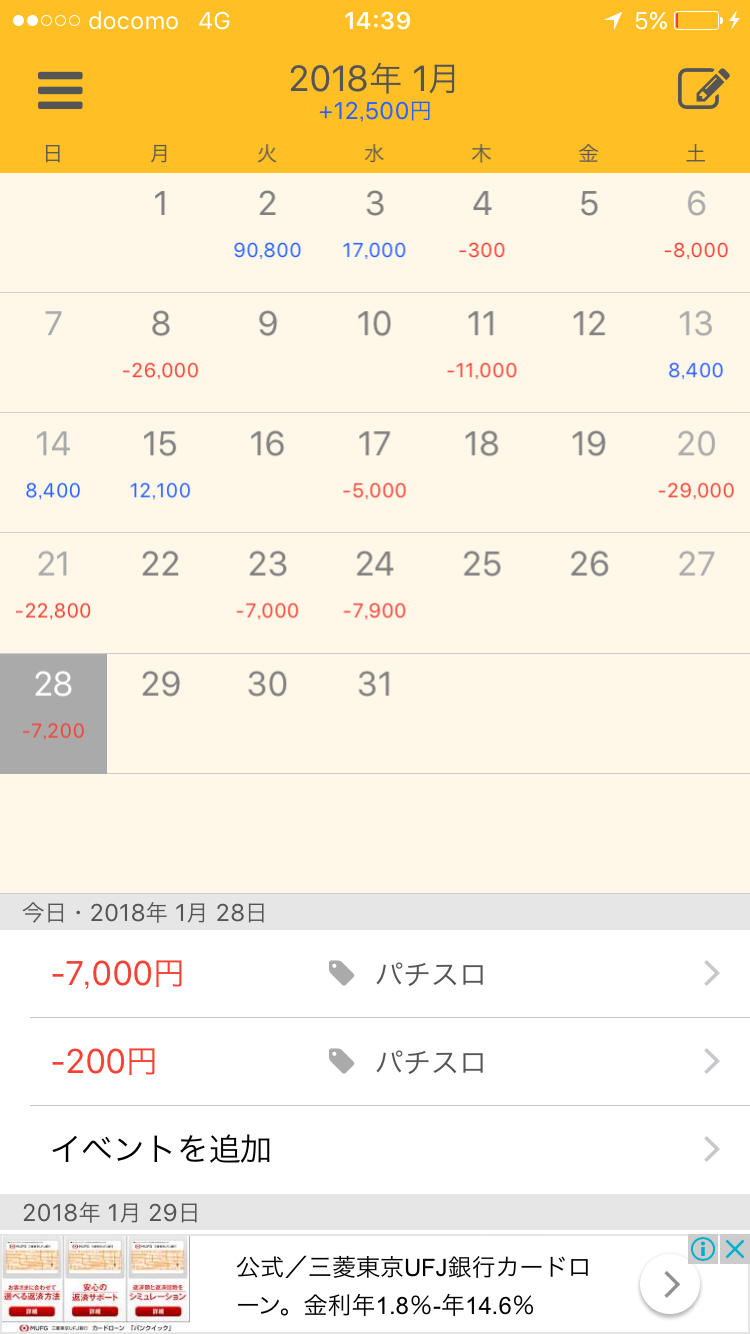The image size is (750, 1334).
Task: Select January 3 with 17,000
Action: click(x=374, y=228)
